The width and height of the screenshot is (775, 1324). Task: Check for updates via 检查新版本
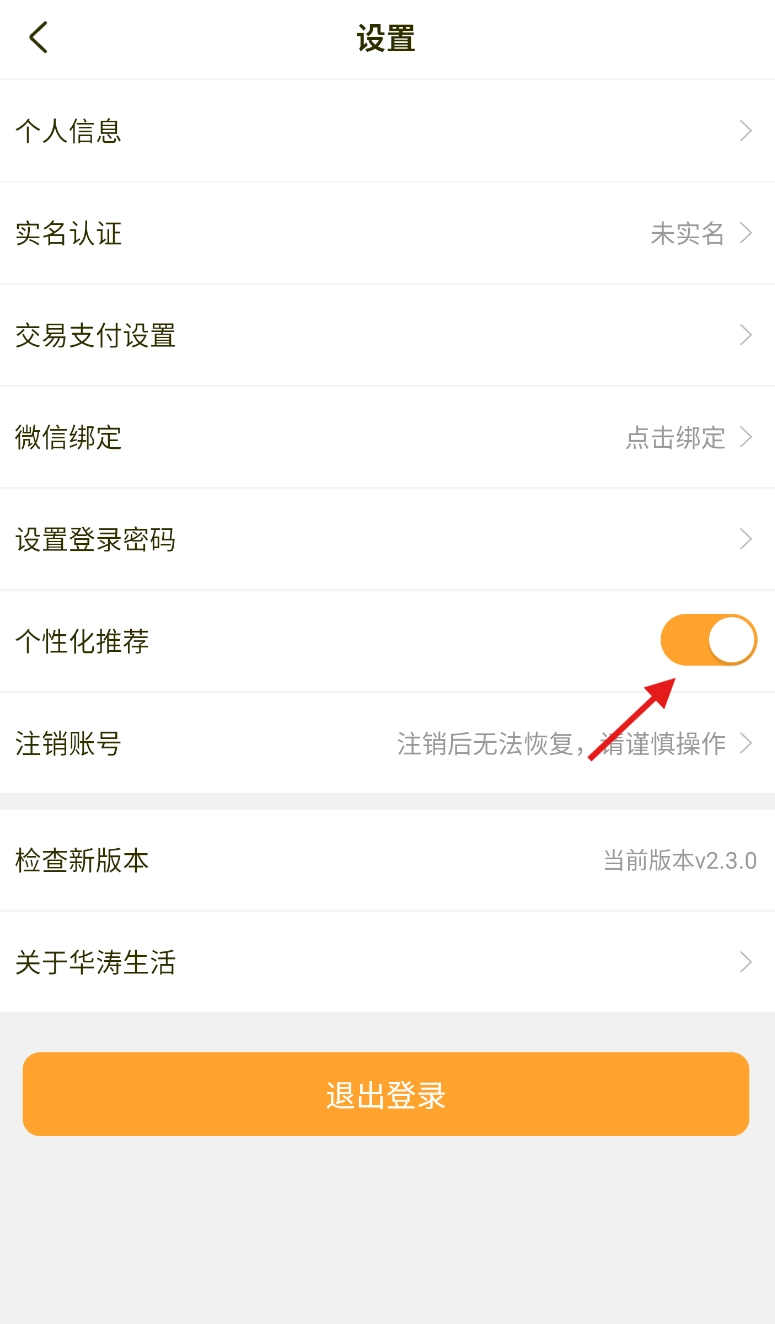point(386,860)
